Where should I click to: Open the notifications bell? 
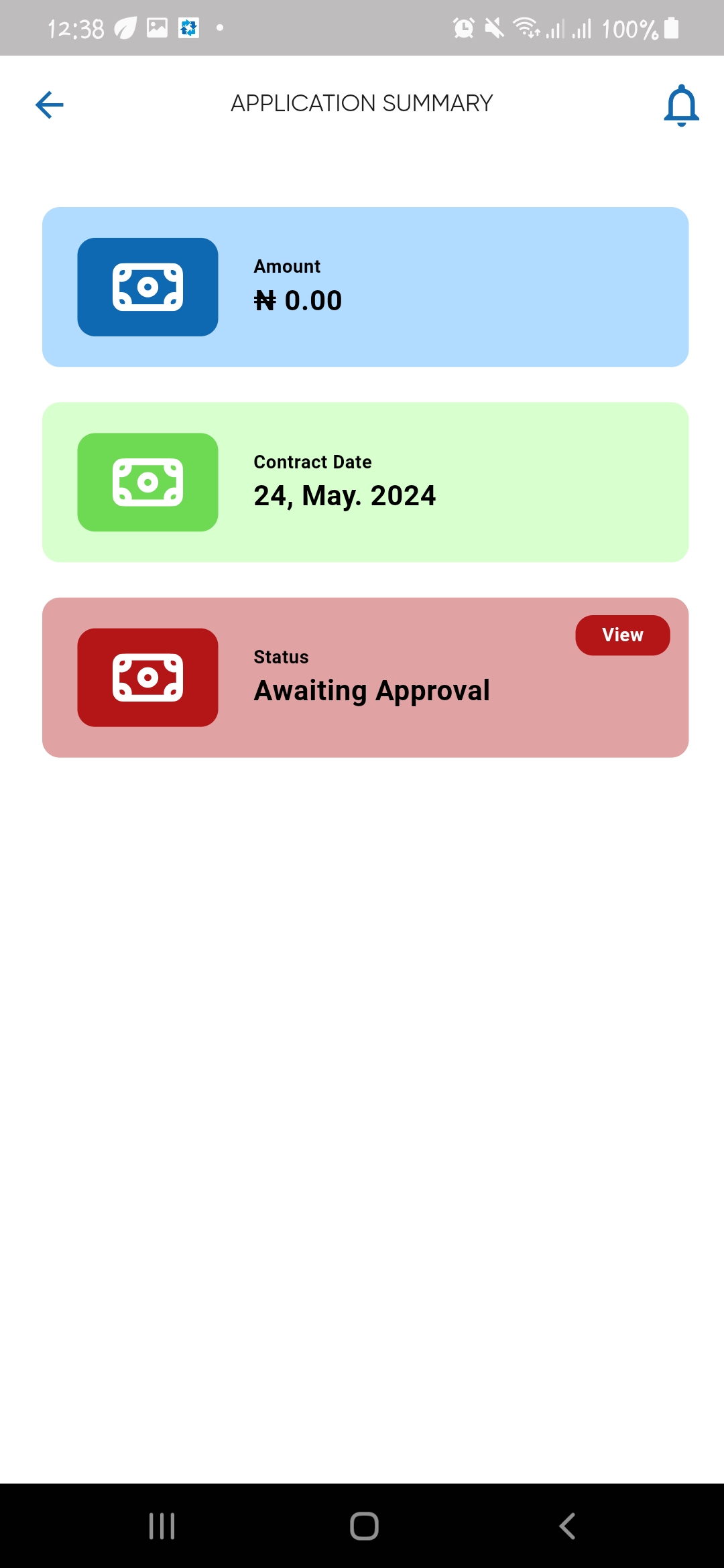coord(681,105)
